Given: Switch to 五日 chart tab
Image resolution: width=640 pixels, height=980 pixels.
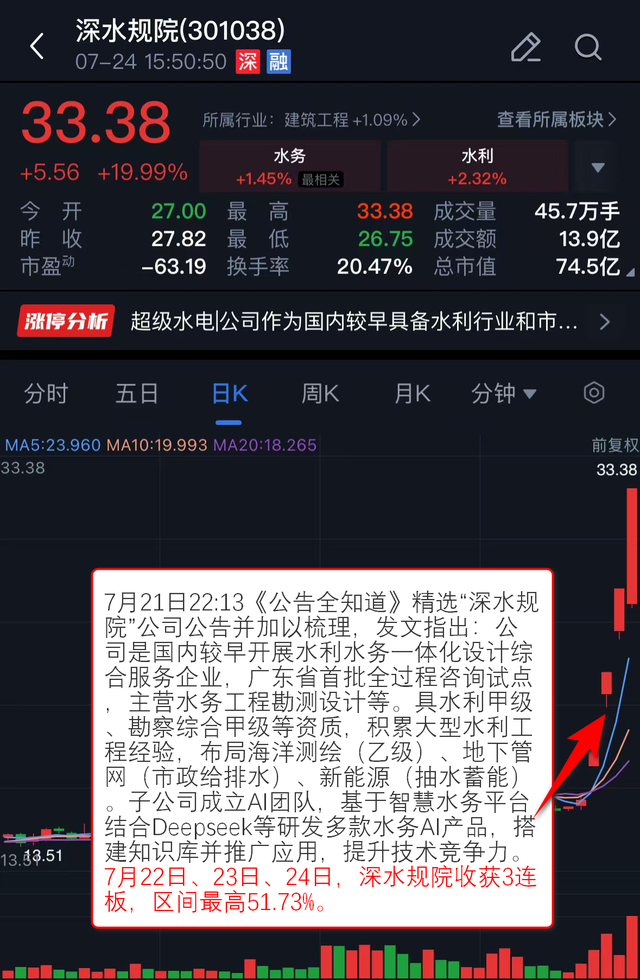Looking at the screenshot, I should (136, 394).
